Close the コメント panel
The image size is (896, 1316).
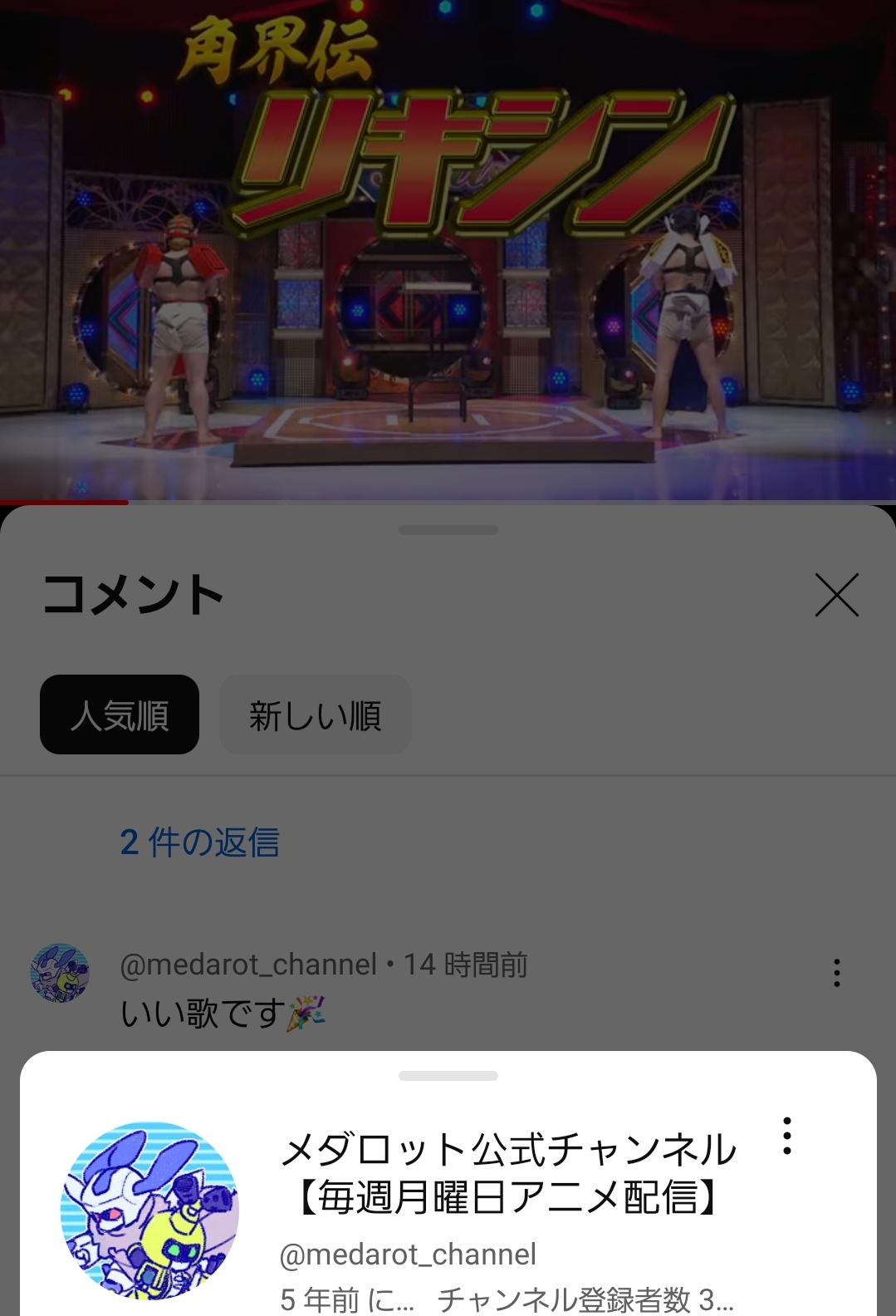coord(836,595)
